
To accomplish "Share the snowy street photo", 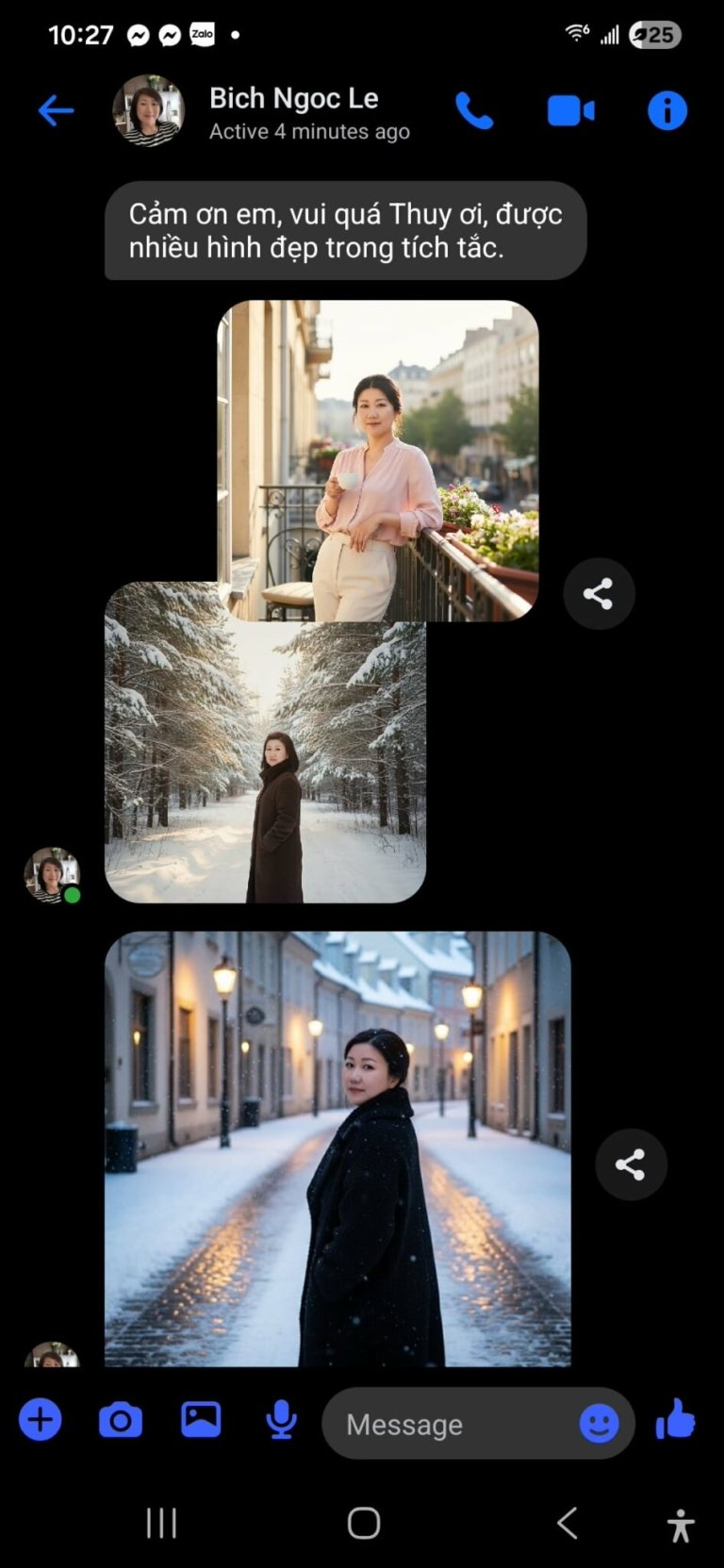I will (631, 1164).
